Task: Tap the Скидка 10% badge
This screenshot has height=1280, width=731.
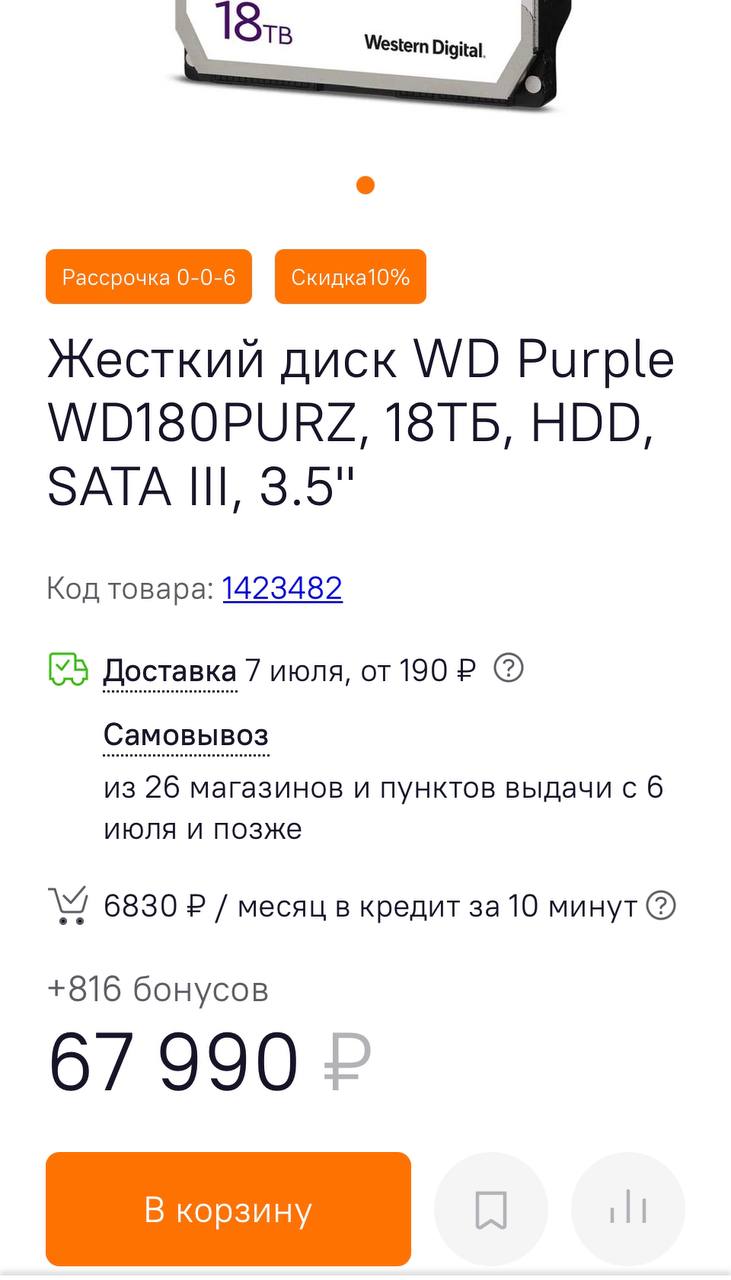Action: (x=350, y=277)
